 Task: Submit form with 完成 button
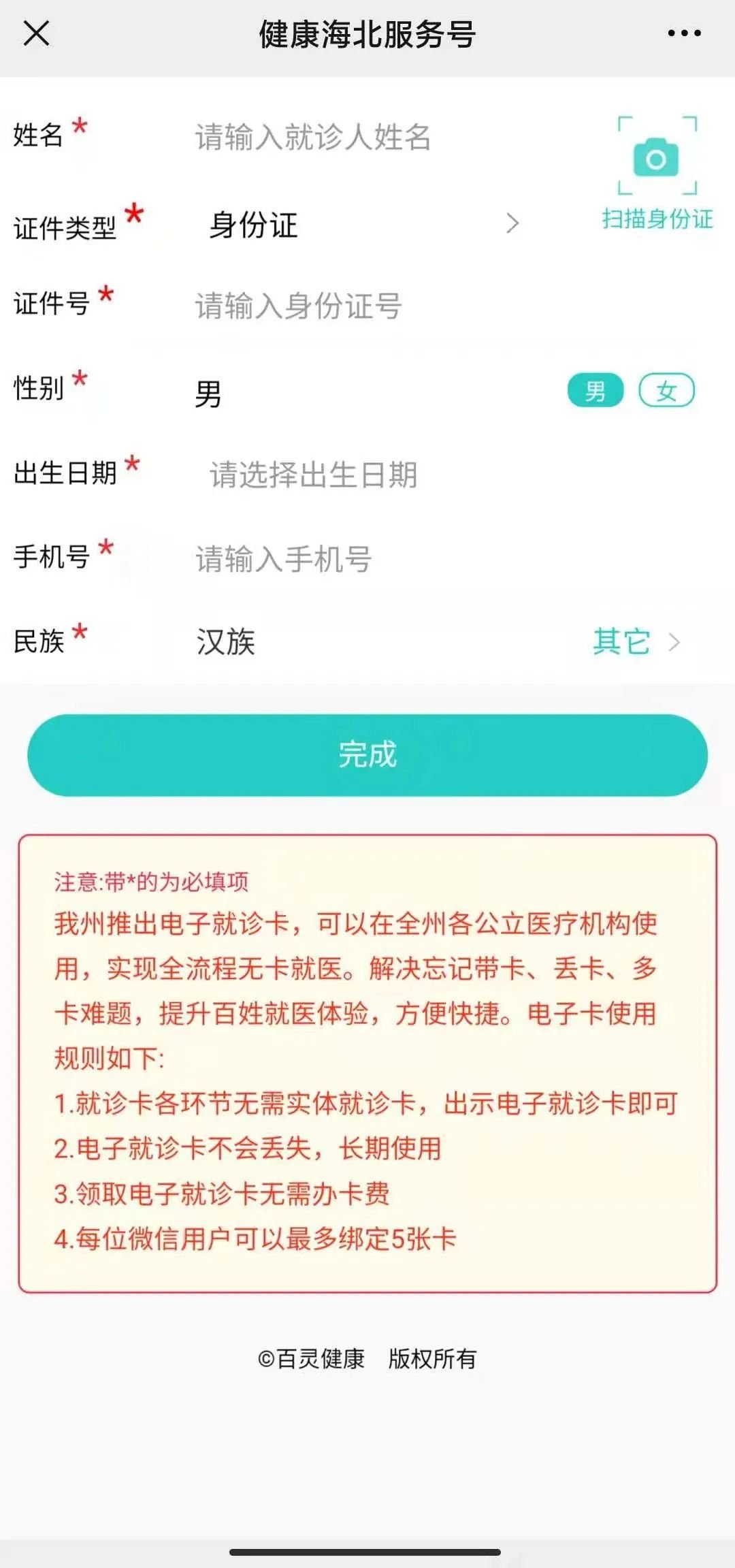[x=367, y=754]
